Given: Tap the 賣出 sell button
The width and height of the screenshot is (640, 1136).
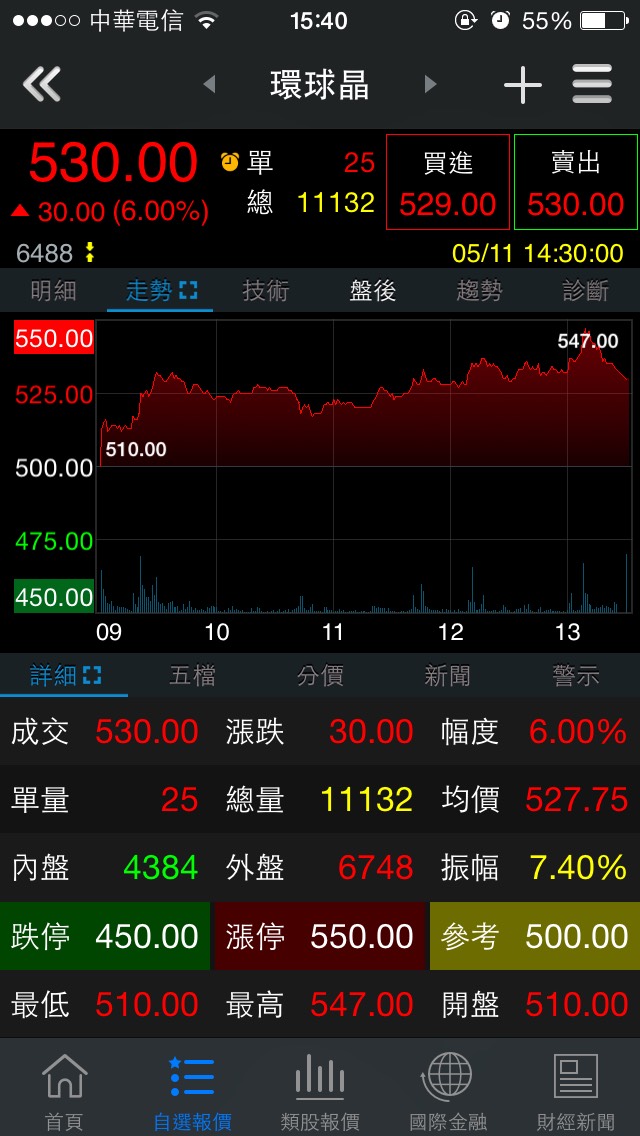Looking at the screenshot, I should click(576, 182).
